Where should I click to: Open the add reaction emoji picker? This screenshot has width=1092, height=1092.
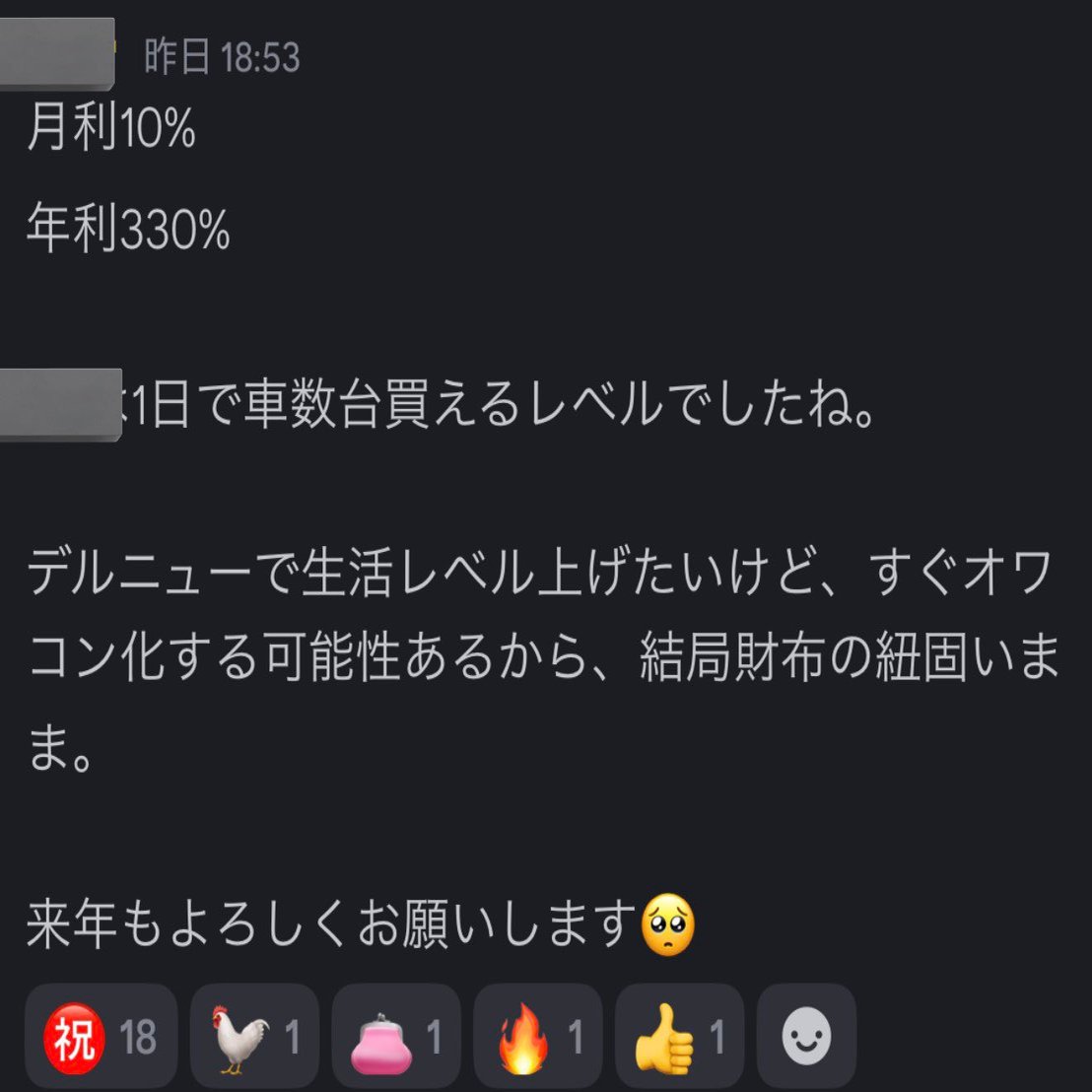point(806,1037)
